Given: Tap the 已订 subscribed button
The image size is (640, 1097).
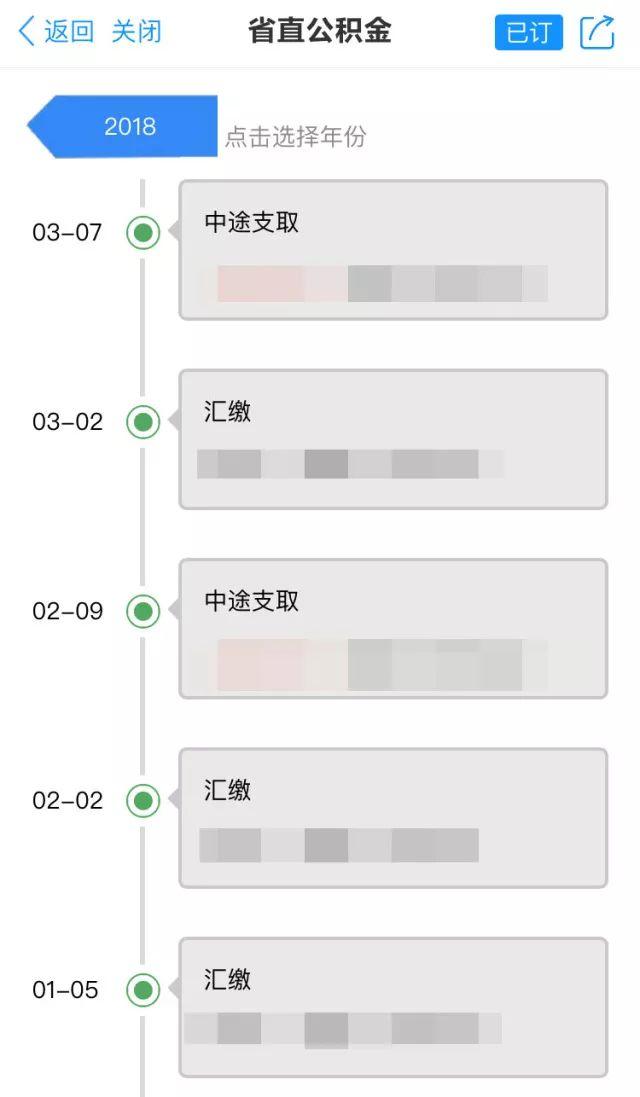Looking at the screenshot, I should click(x=528, y=32).
